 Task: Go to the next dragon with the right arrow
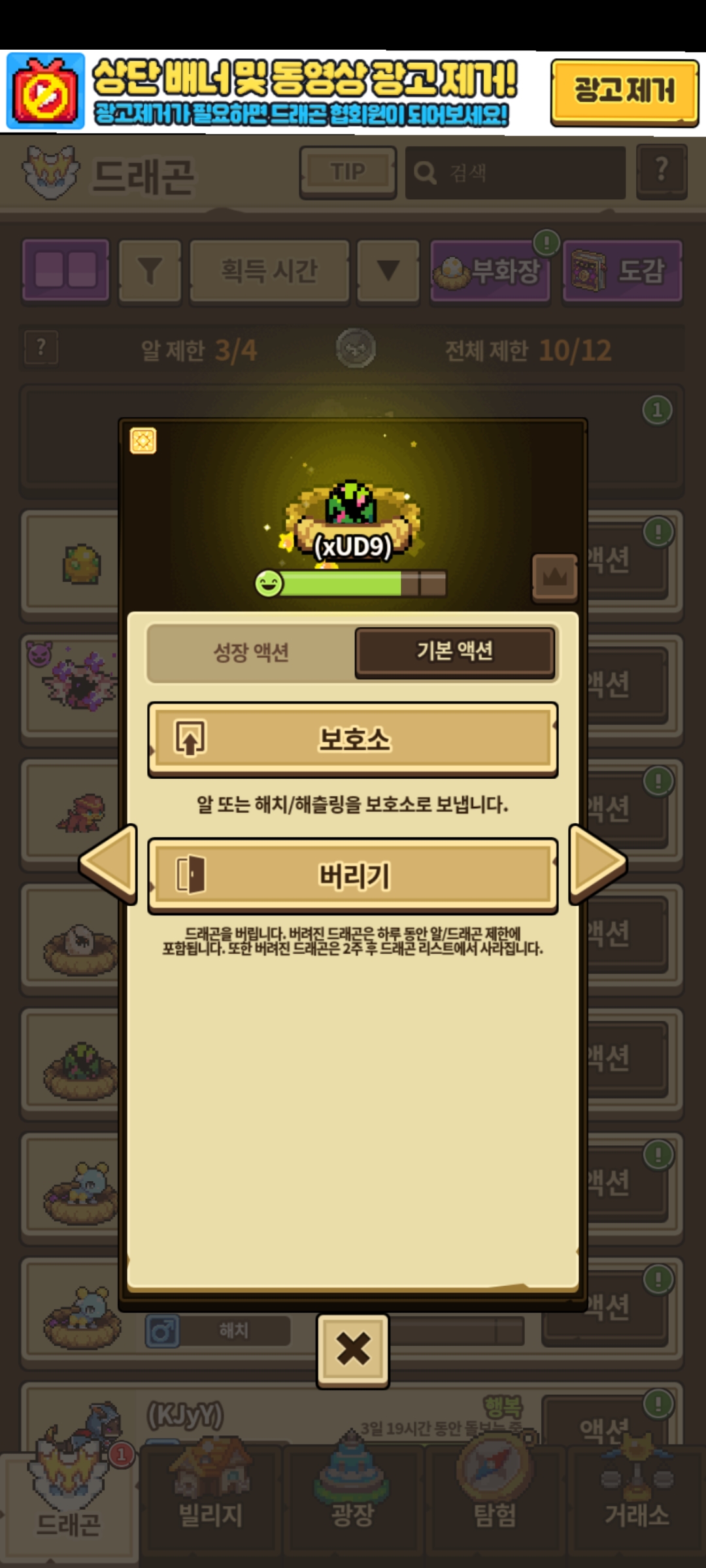[x=596, y=864]
